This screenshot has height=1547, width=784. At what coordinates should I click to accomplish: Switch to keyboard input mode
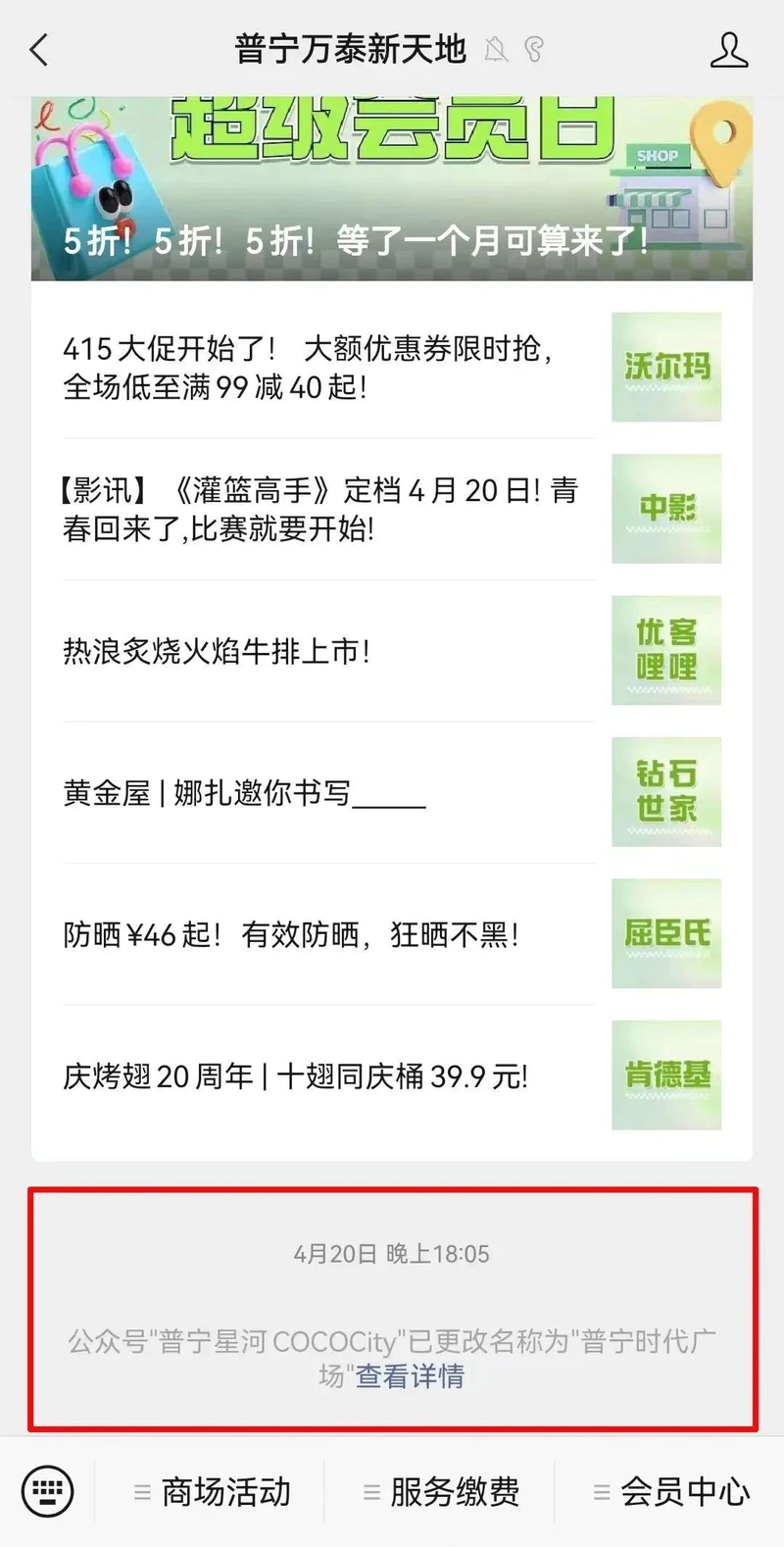[47, 1491]
